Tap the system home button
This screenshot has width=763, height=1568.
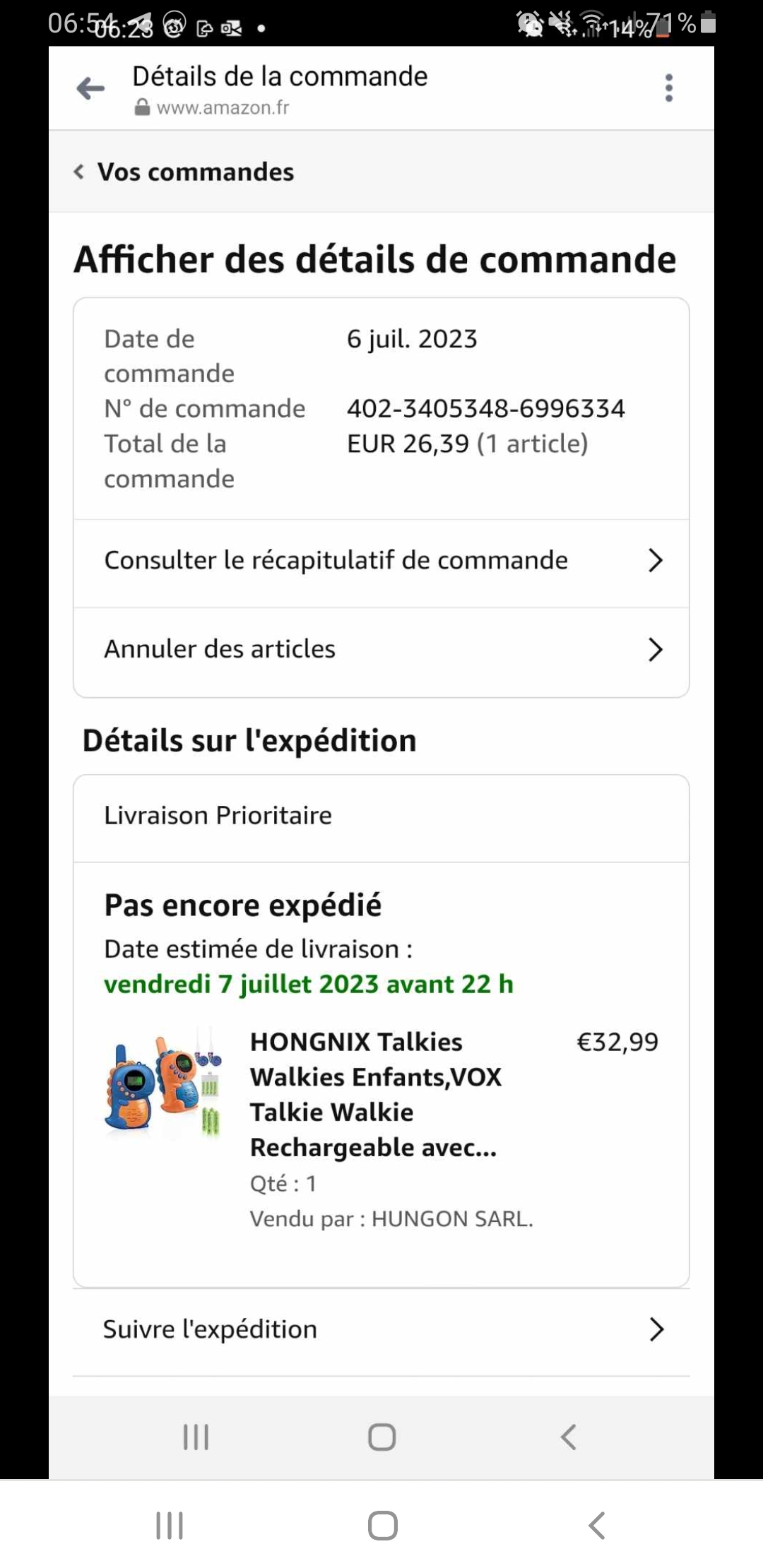click(x=382, y=1526)
